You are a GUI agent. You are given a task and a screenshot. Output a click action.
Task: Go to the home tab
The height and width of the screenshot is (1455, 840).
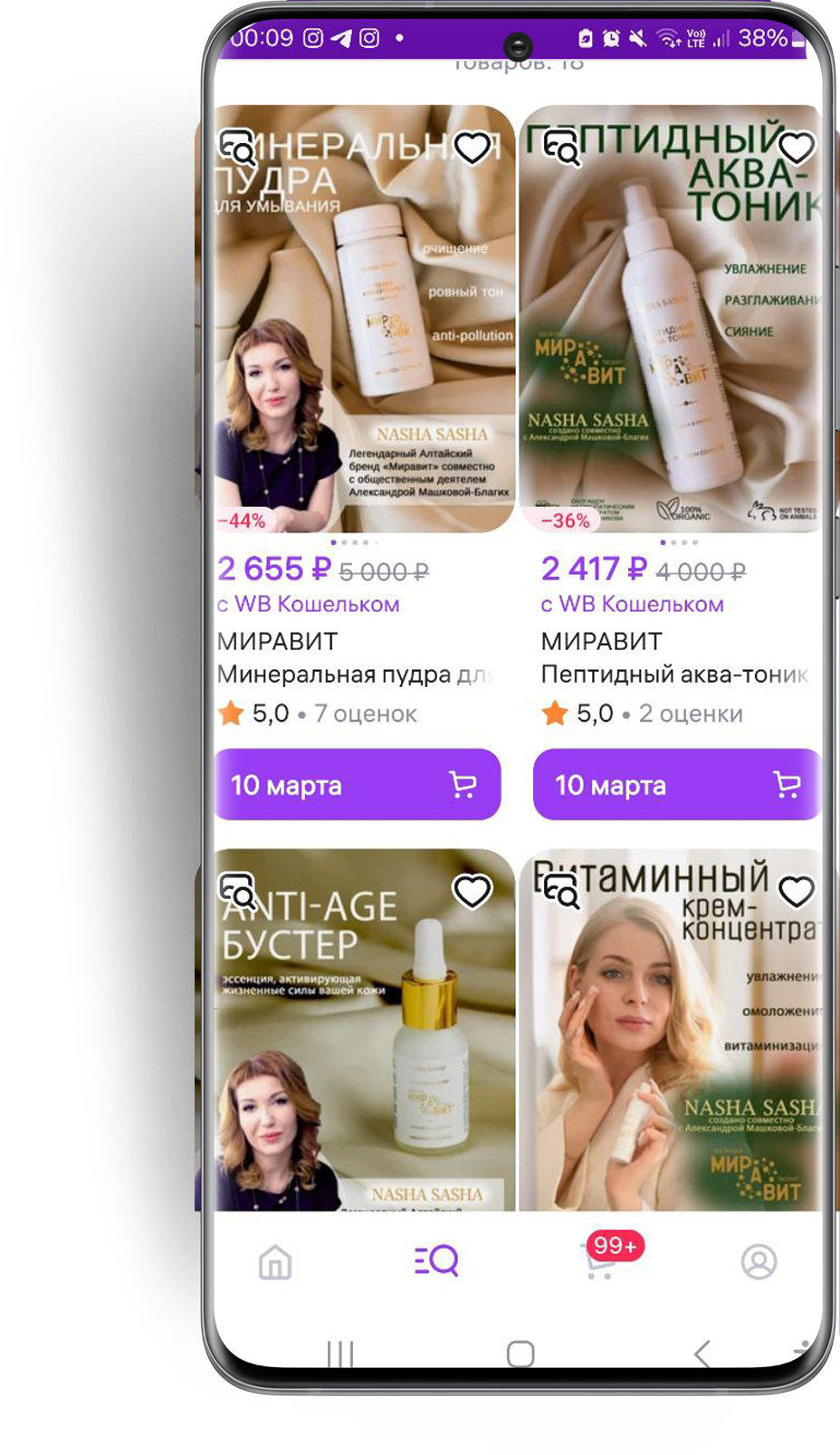tap(275, 1262)
